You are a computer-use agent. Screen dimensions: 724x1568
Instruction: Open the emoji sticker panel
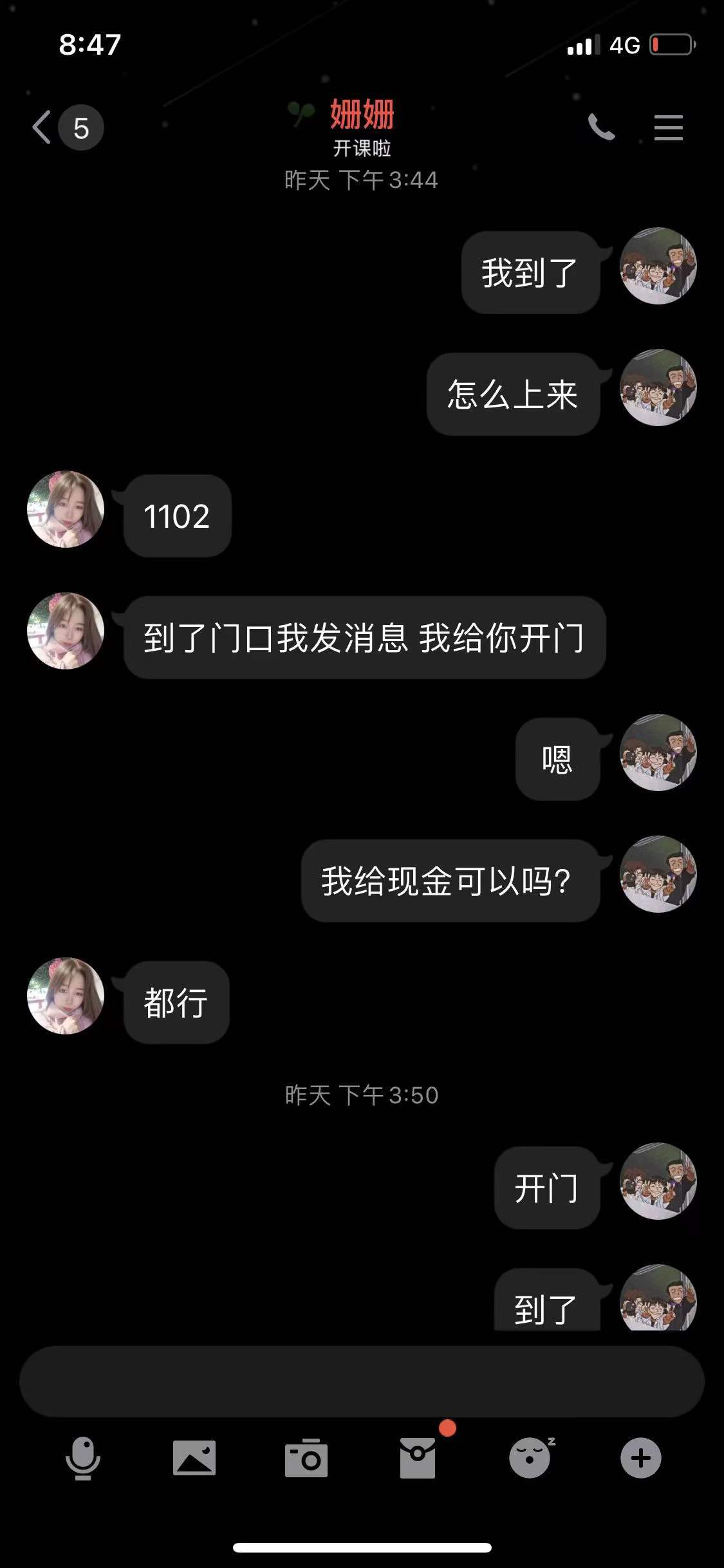tap(530, 1459)
